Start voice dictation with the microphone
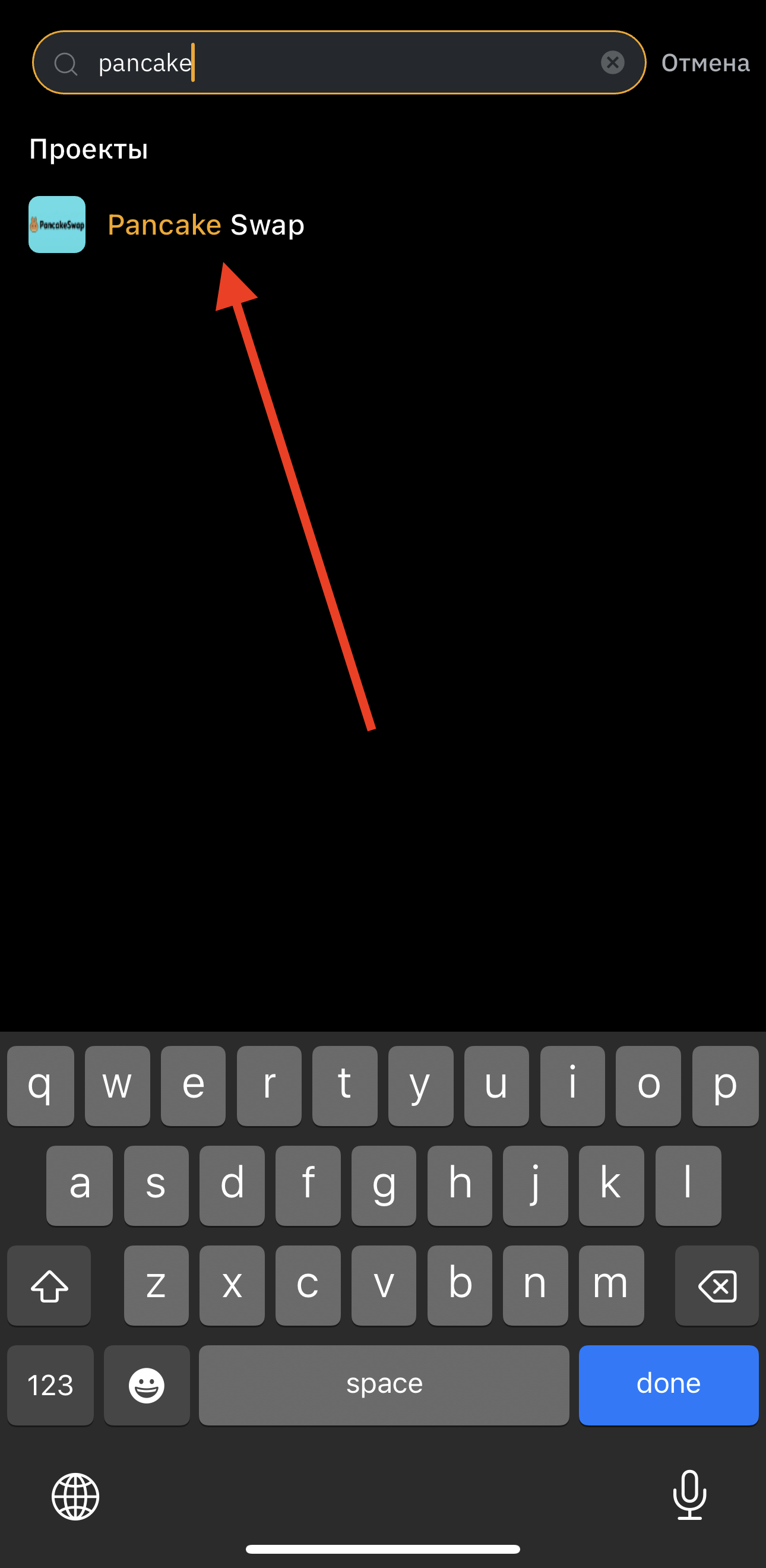Screen dimensions: 766x1568 coord(689,1494)
